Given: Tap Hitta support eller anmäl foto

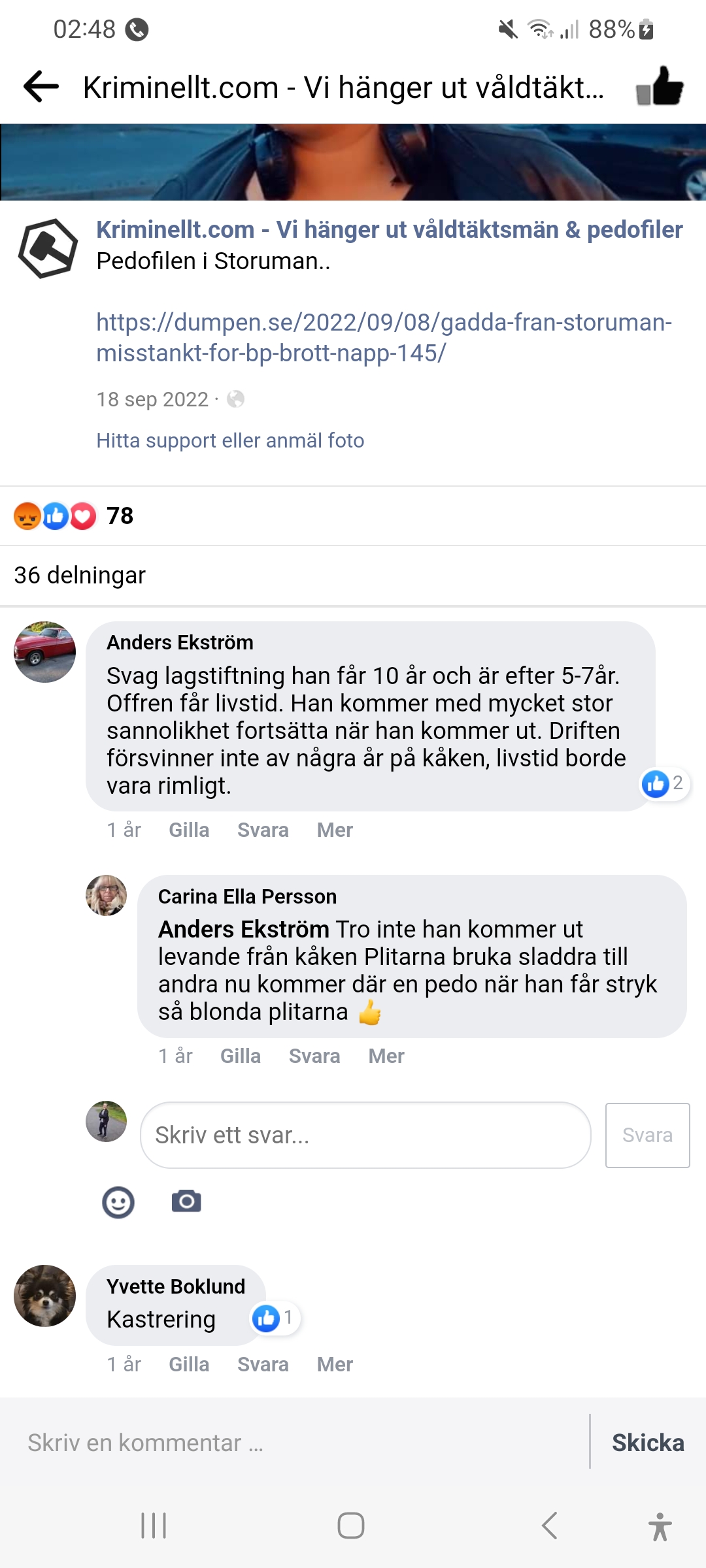Looking at the screenshot, I should pyautogui.click(x=230, y=440).
